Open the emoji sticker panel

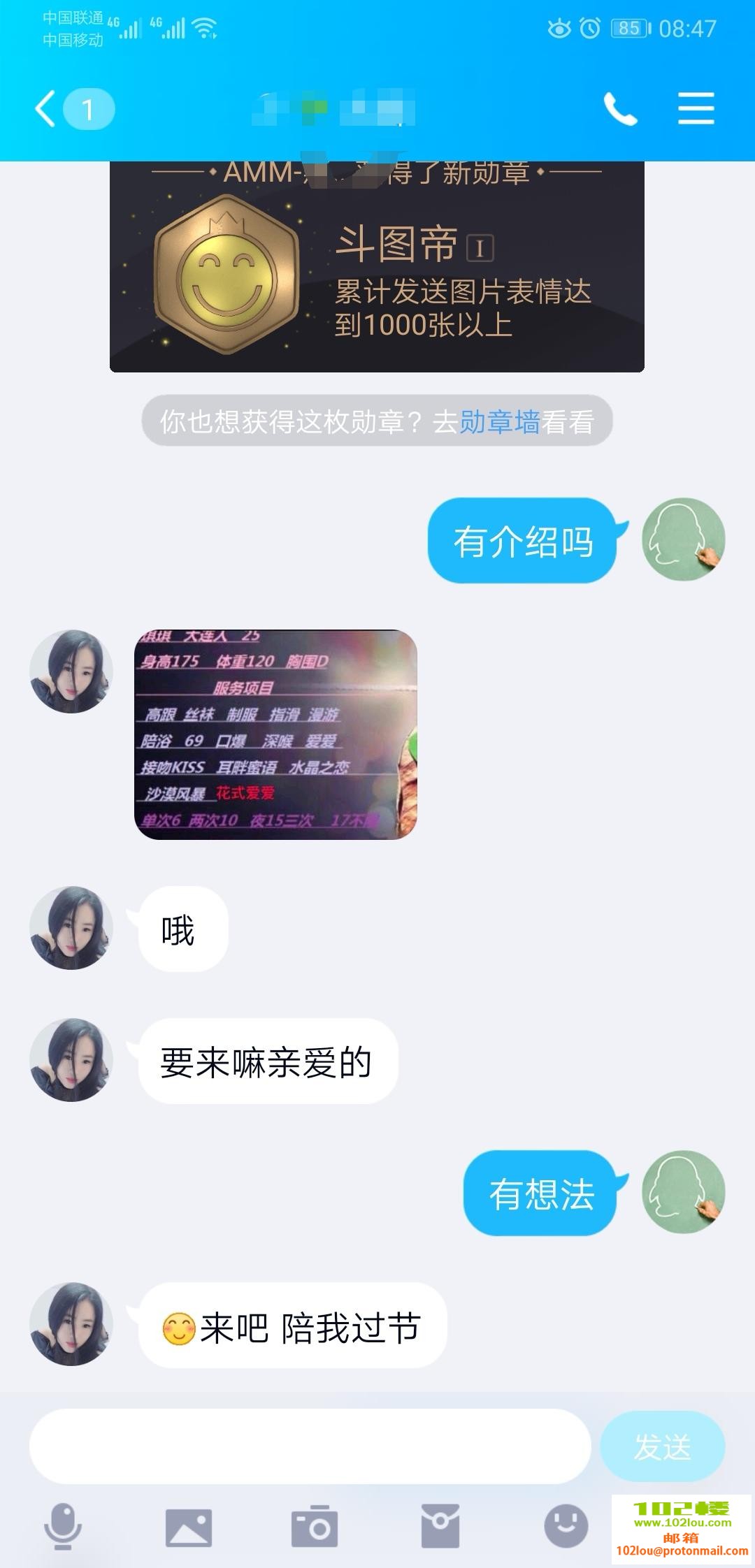(566, 1527)
